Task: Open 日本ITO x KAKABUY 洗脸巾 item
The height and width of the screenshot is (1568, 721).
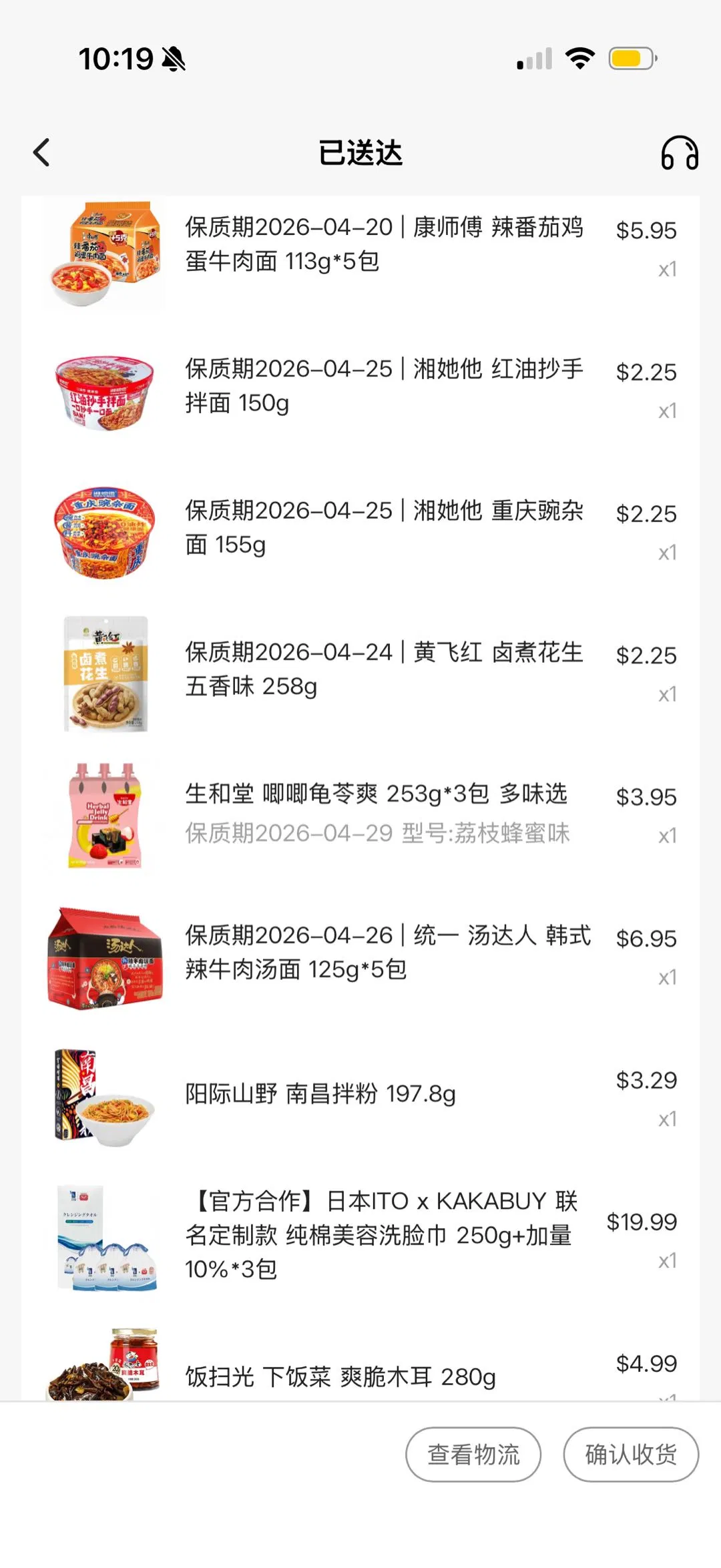Action: 381,1235
